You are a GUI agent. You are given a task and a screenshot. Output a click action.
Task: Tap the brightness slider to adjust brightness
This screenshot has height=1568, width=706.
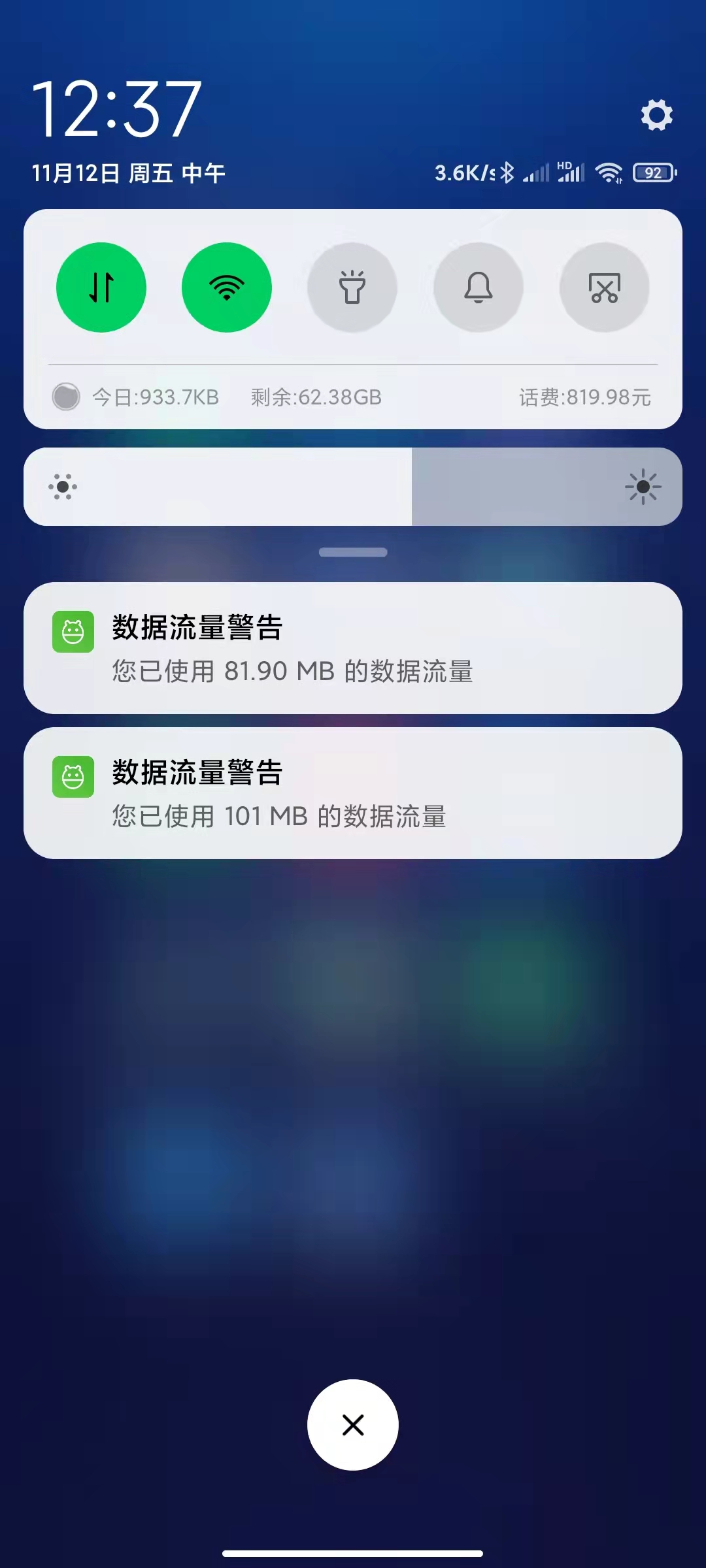[353, 487]
